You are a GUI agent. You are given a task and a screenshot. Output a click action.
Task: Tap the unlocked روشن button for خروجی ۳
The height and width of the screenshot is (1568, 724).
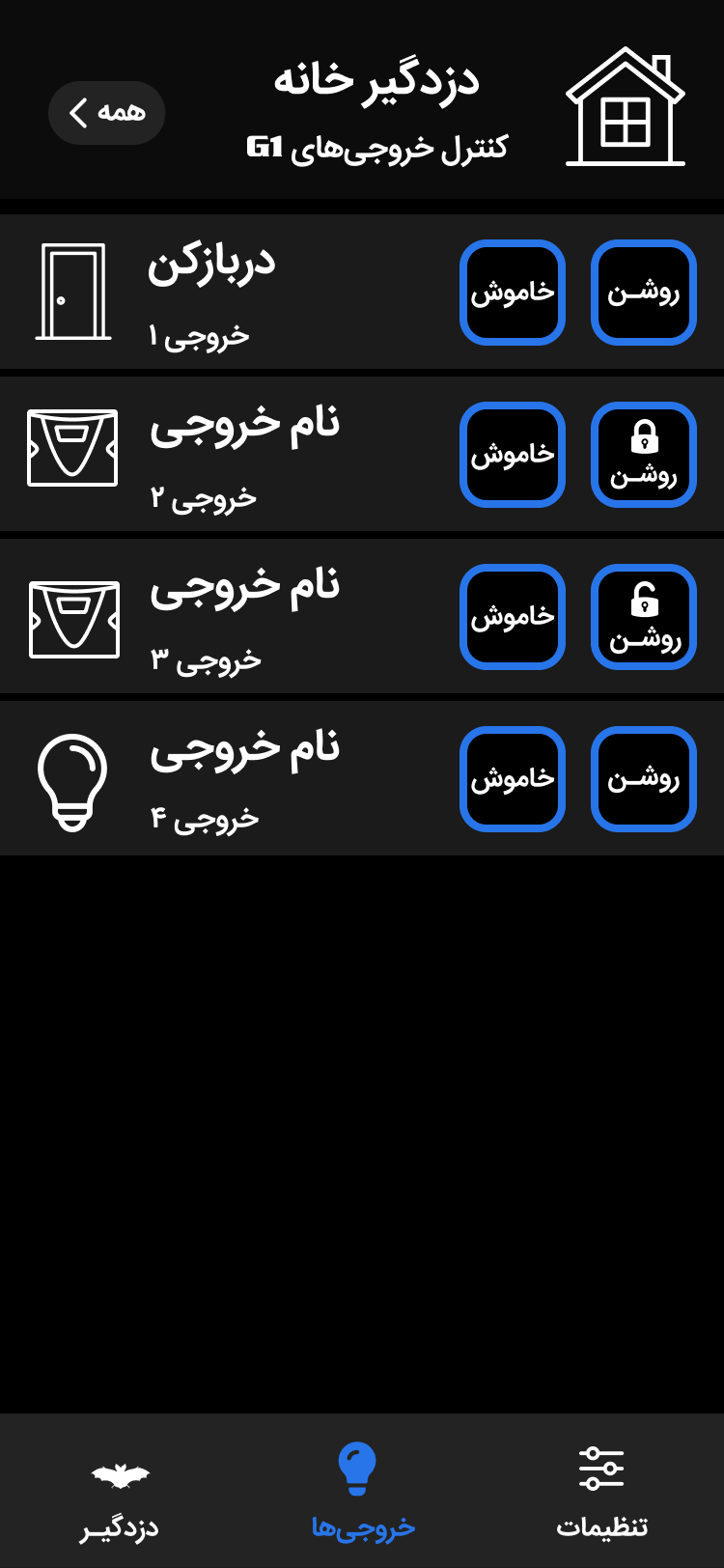(x=644, y=617)
